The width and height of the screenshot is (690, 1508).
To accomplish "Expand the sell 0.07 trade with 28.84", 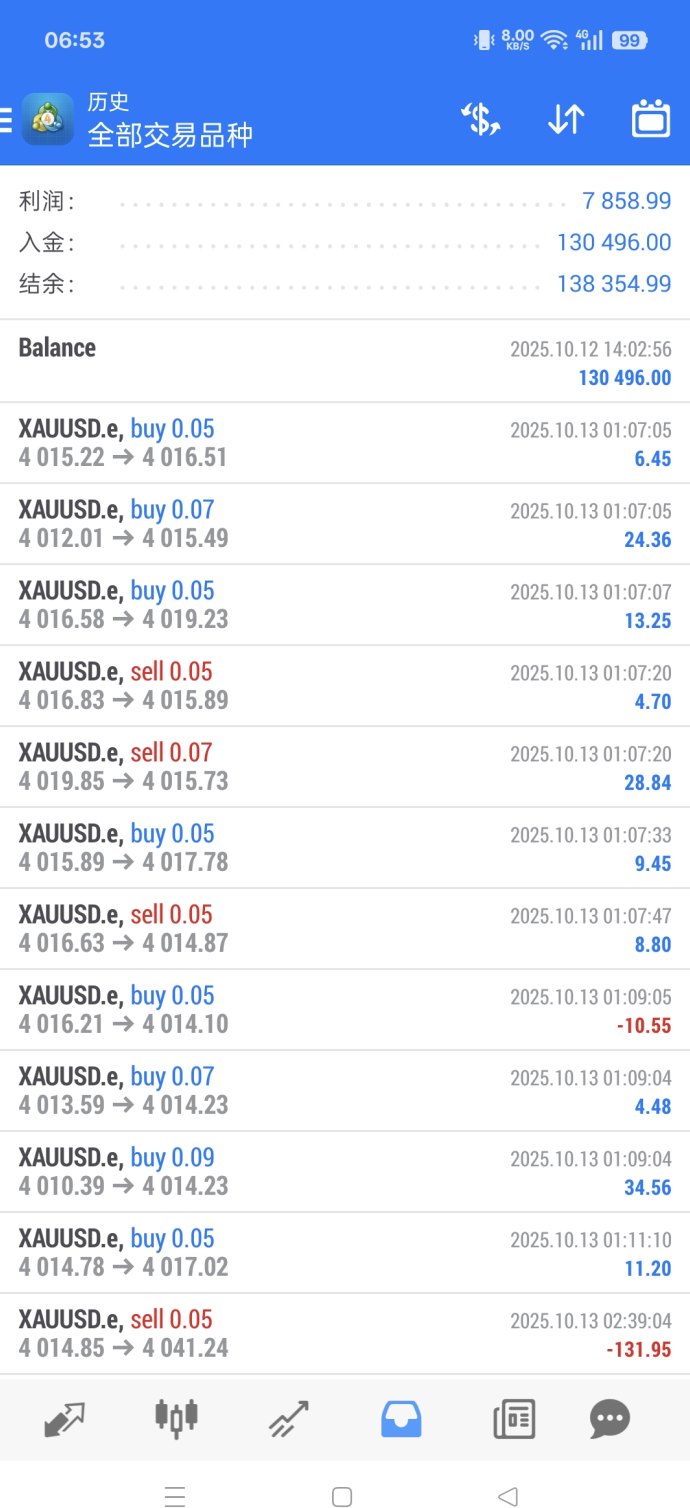I will 345,767.
